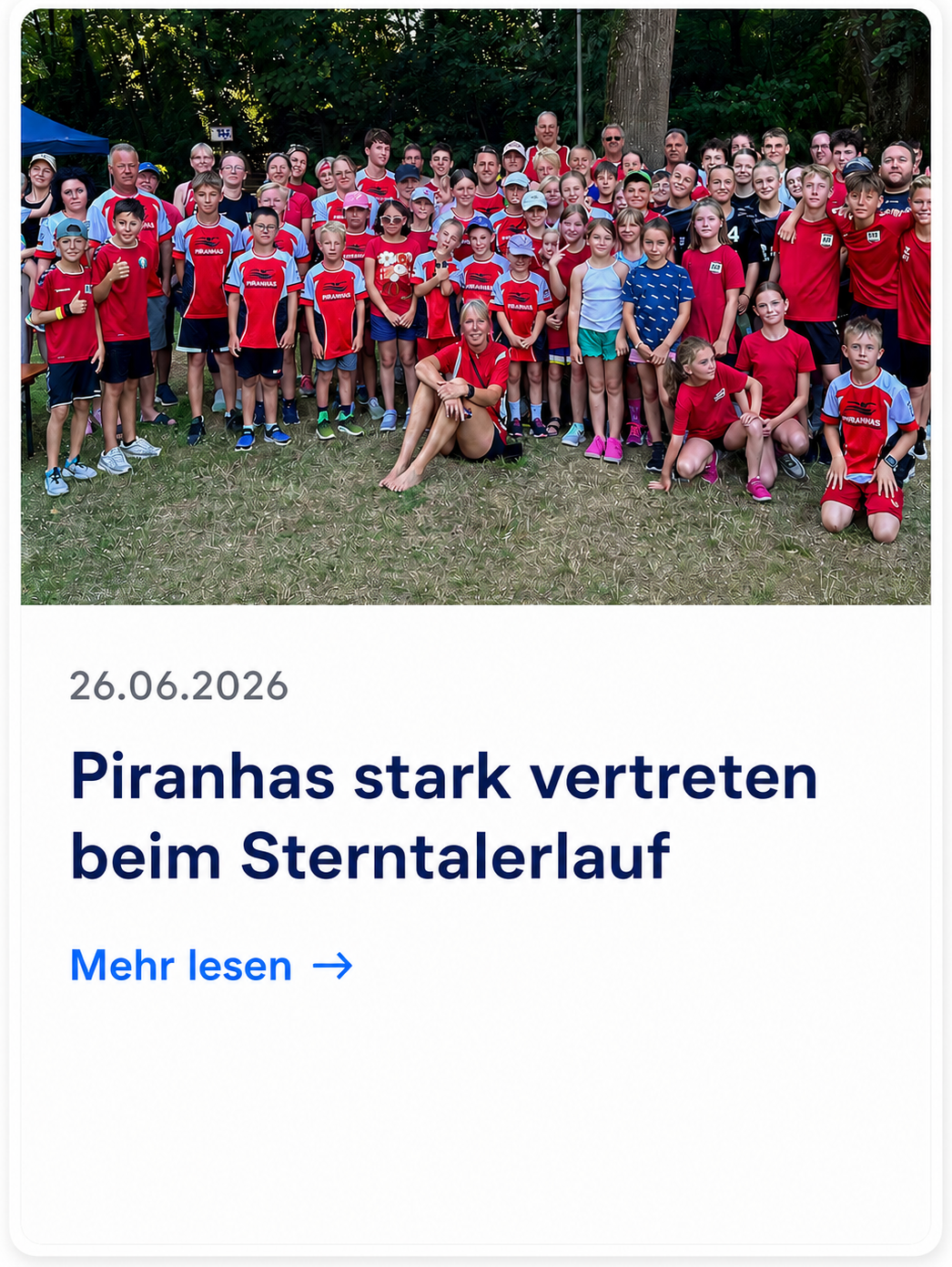Tap the Mehr lesen link
The image size is (952, 1267).
coord(211,966)
